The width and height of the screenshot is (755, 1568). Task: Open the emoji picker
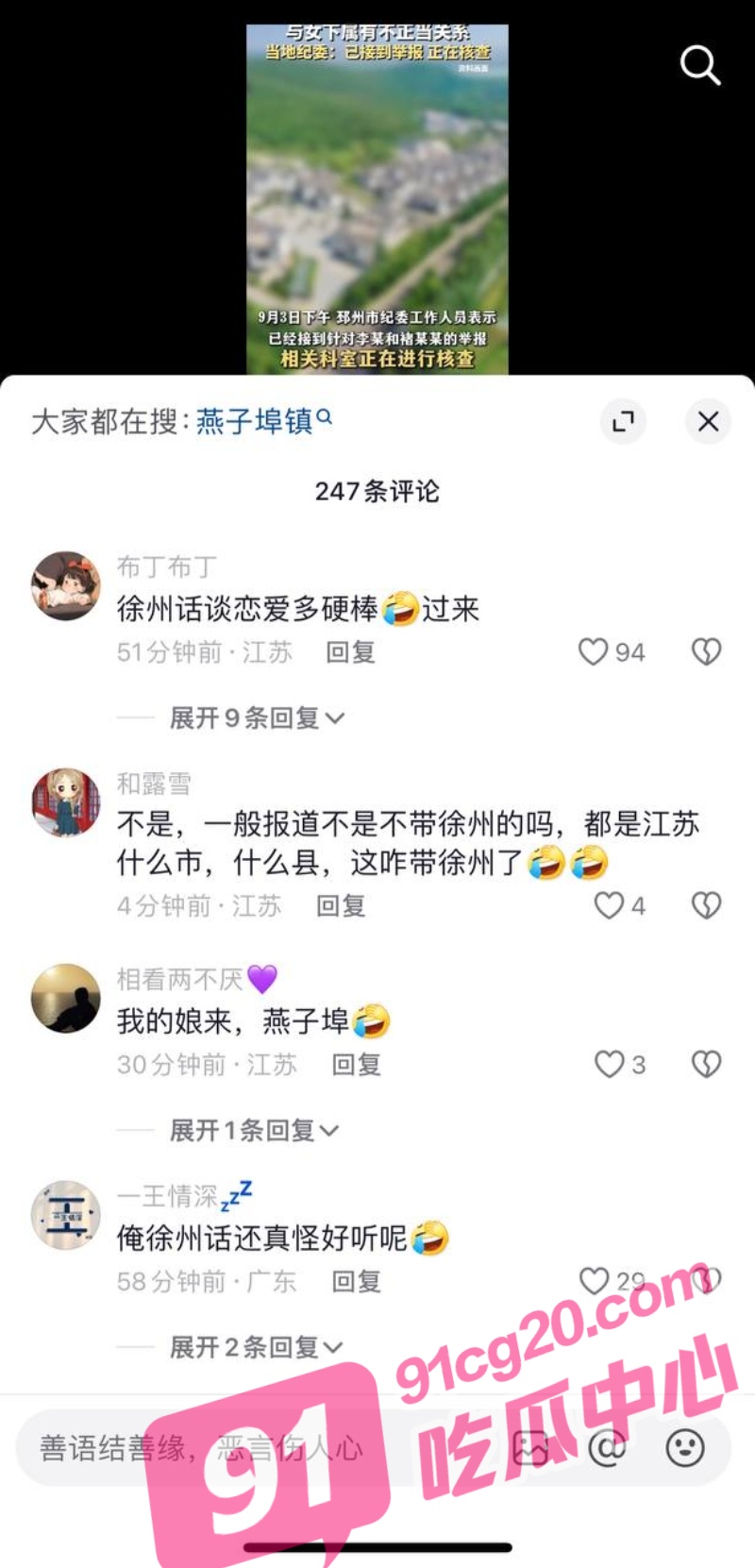click(x=684, y=1448)
